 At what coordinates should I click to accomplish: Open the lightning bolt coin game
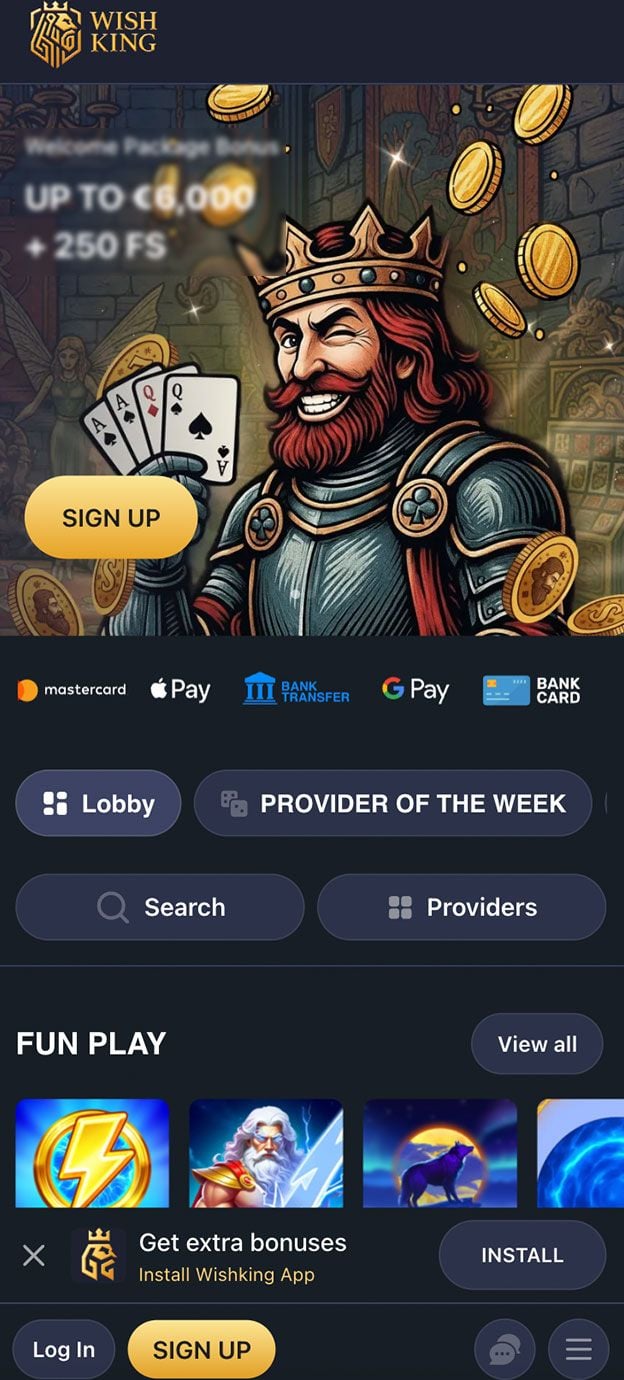click(x=92, y=1152)
